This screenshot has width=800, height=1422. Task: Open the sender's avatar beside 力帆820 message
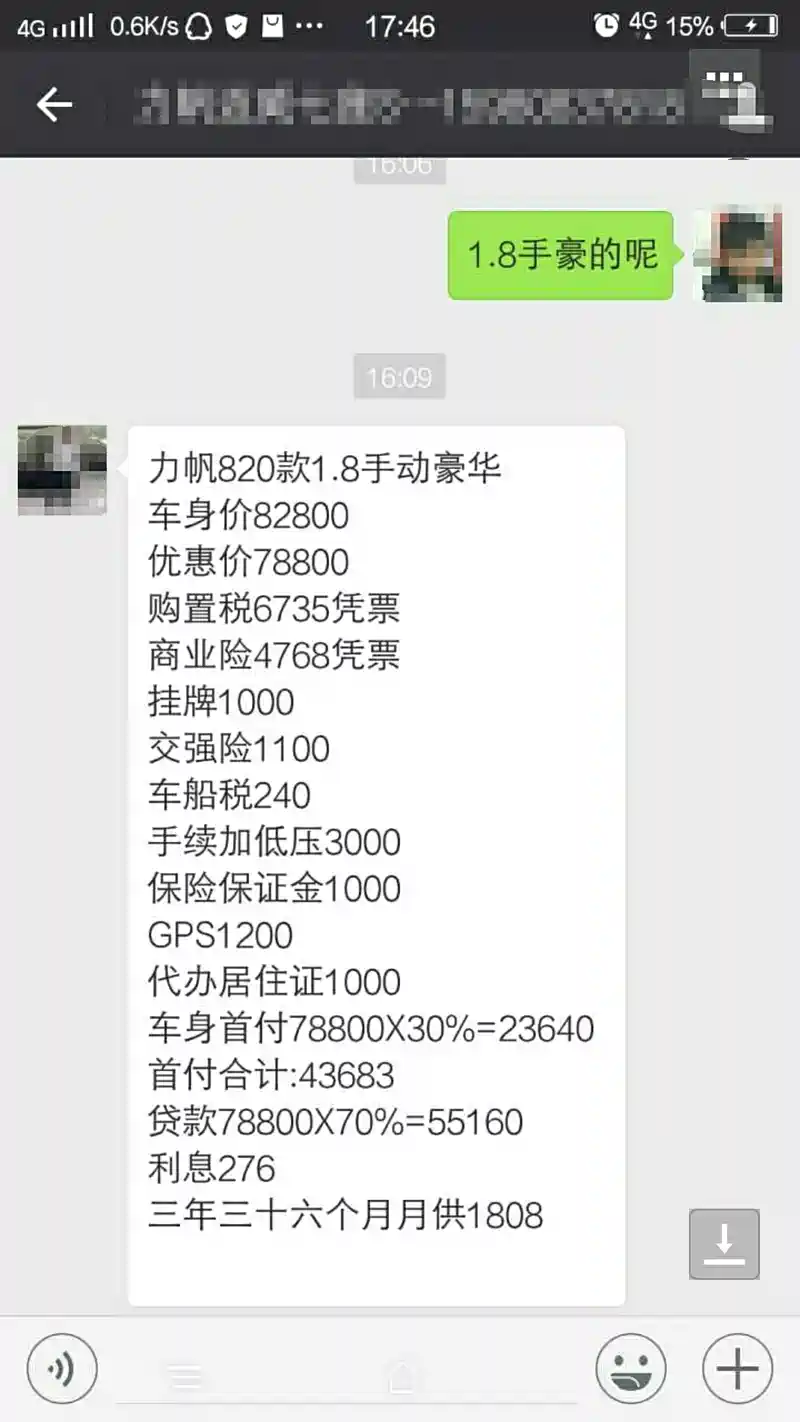coord(62,470)
